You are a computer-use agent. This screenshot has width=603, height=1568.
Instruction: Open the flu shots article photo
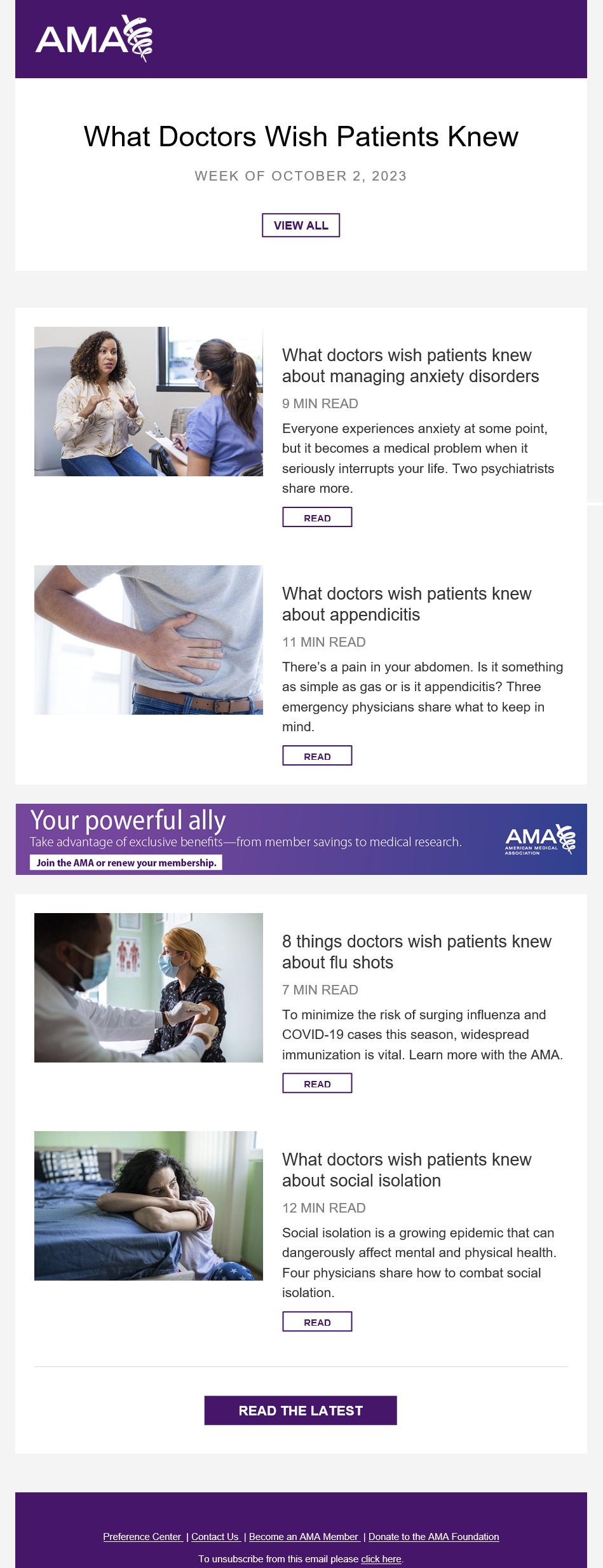148,987
